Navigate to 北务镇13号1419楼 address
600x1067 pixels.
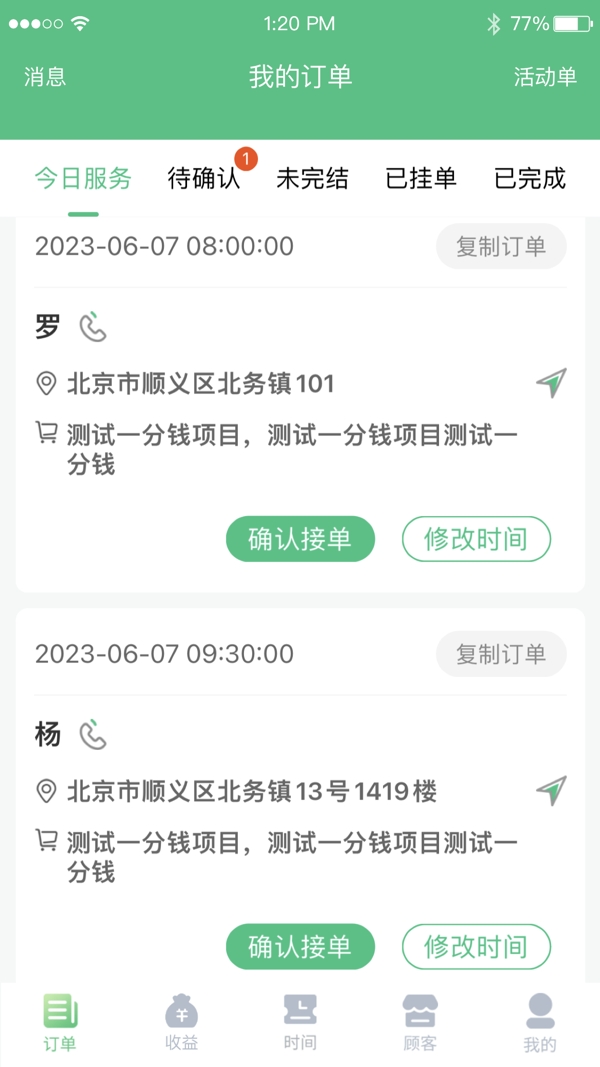pos(551,790)
